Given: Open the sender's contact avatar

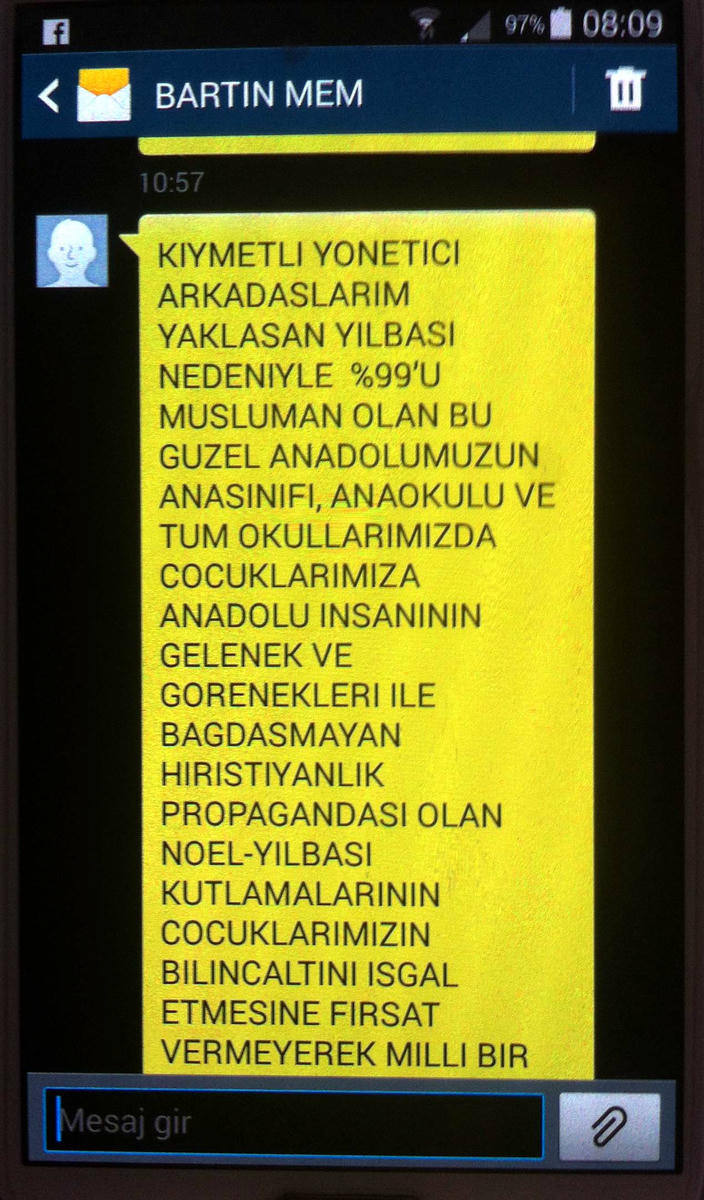Looking at the screenshot, I should click(72, 251).
